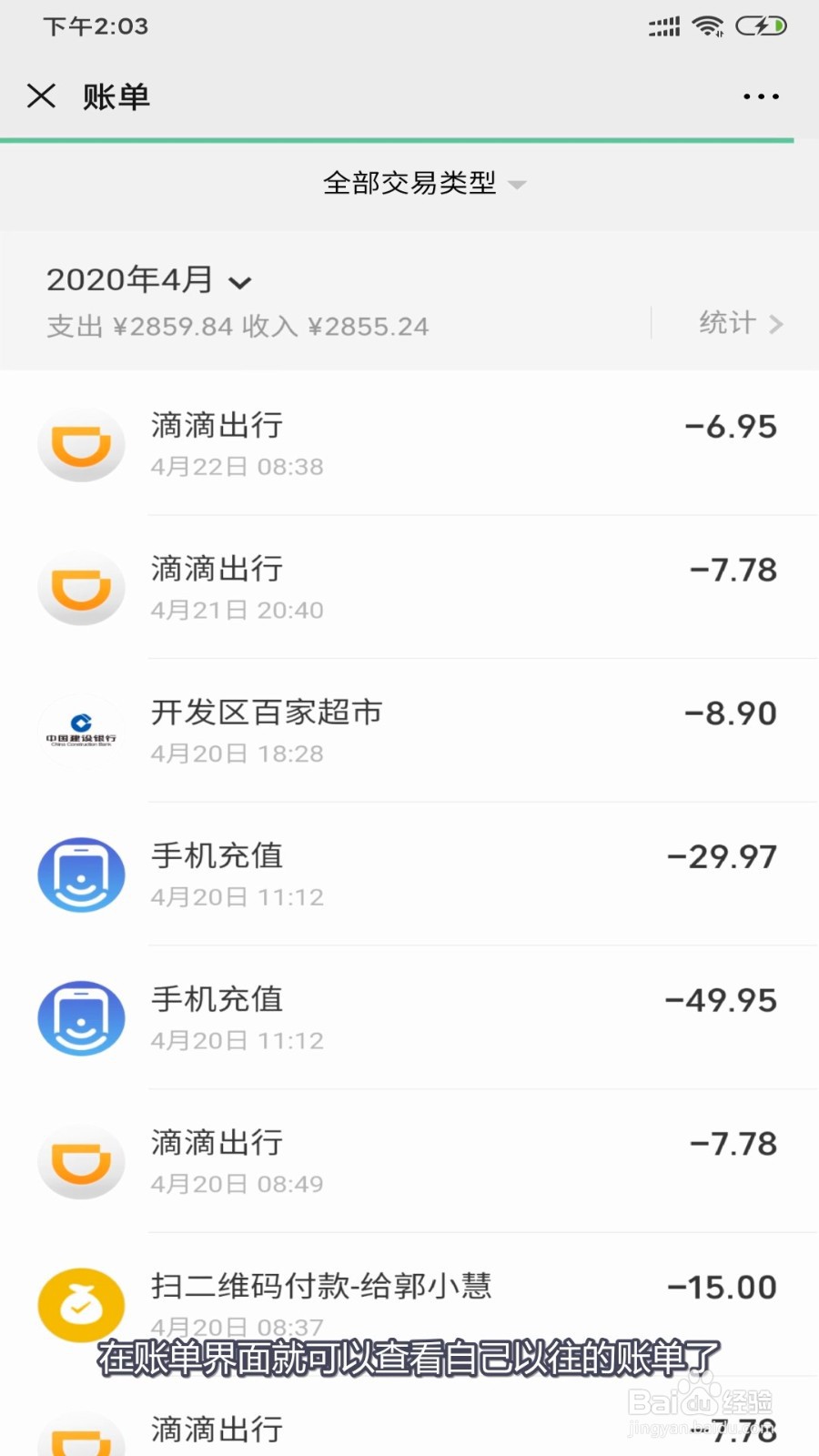The width and height of the screenshot is (819, 1456).
Task: Open the 手机充值 payment of 29.97
Action: (409, 875)
